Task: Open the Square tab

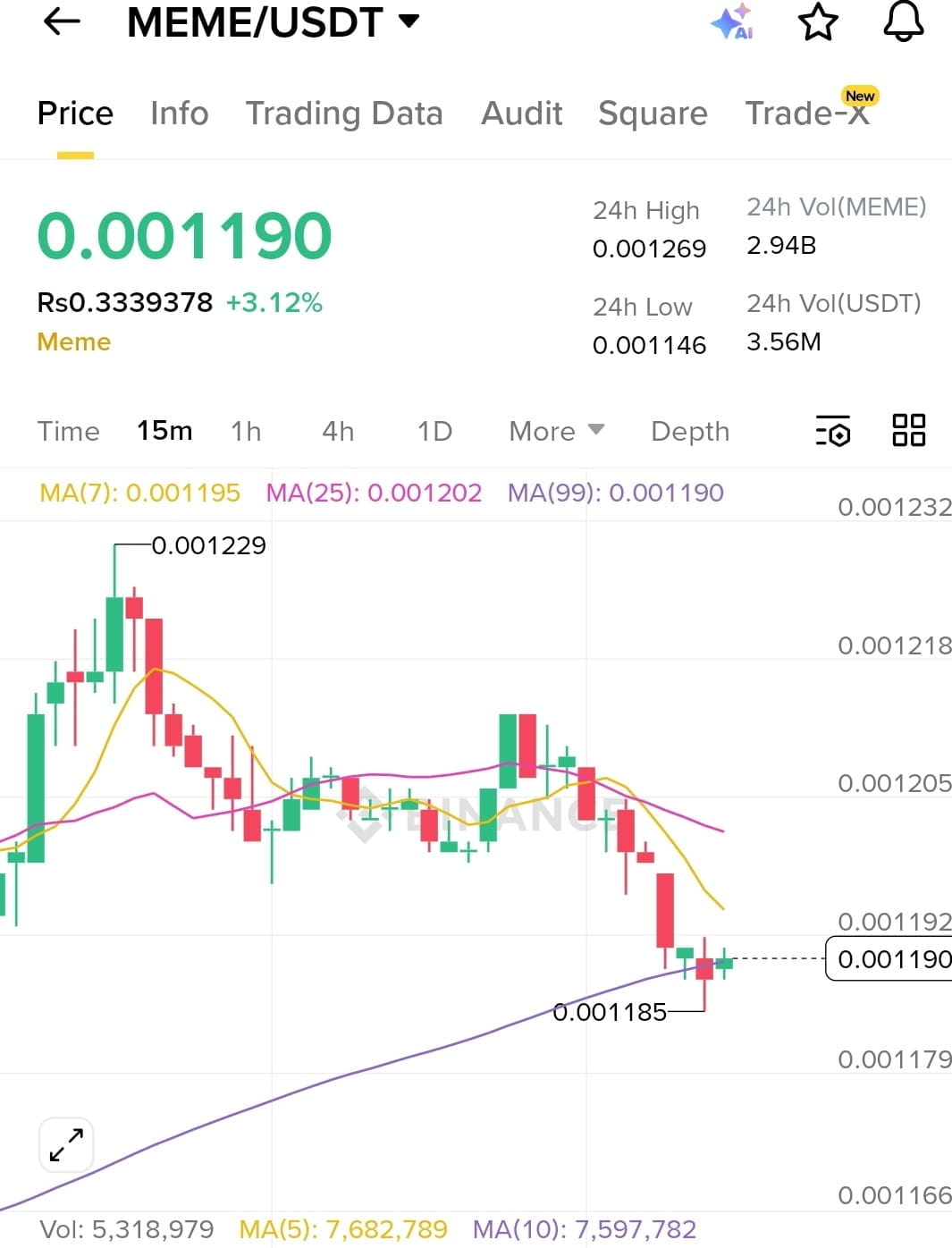Action: point(653,114)
